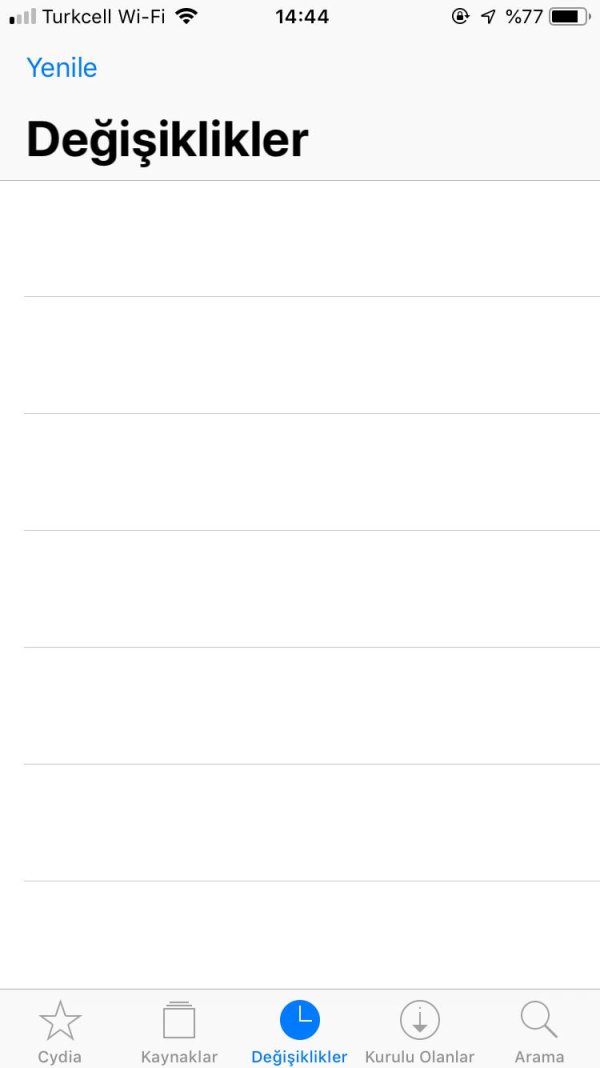Select the Değişiklikler tab
The image size is (600, 1068).
pos(299,1030)
